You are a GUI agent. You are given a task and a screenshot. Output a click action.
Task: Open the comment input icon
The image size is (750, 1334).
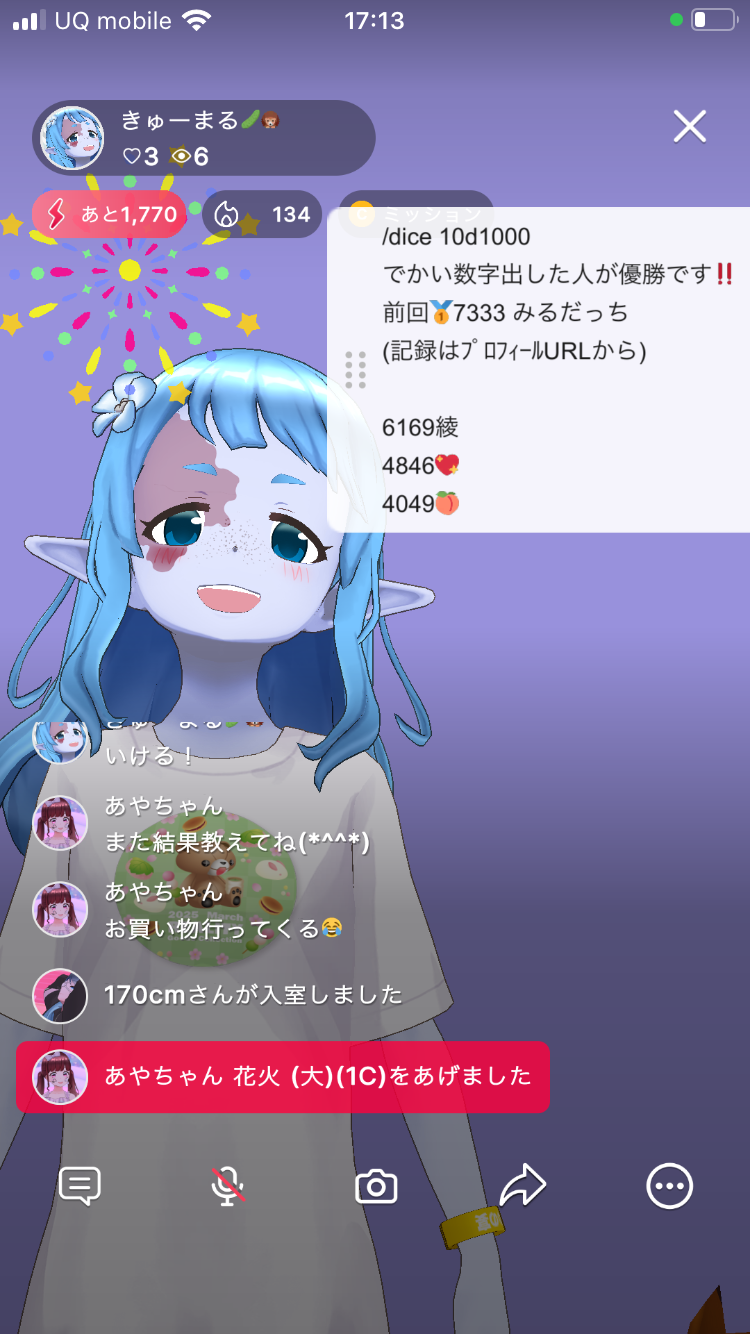[80, 1186]
